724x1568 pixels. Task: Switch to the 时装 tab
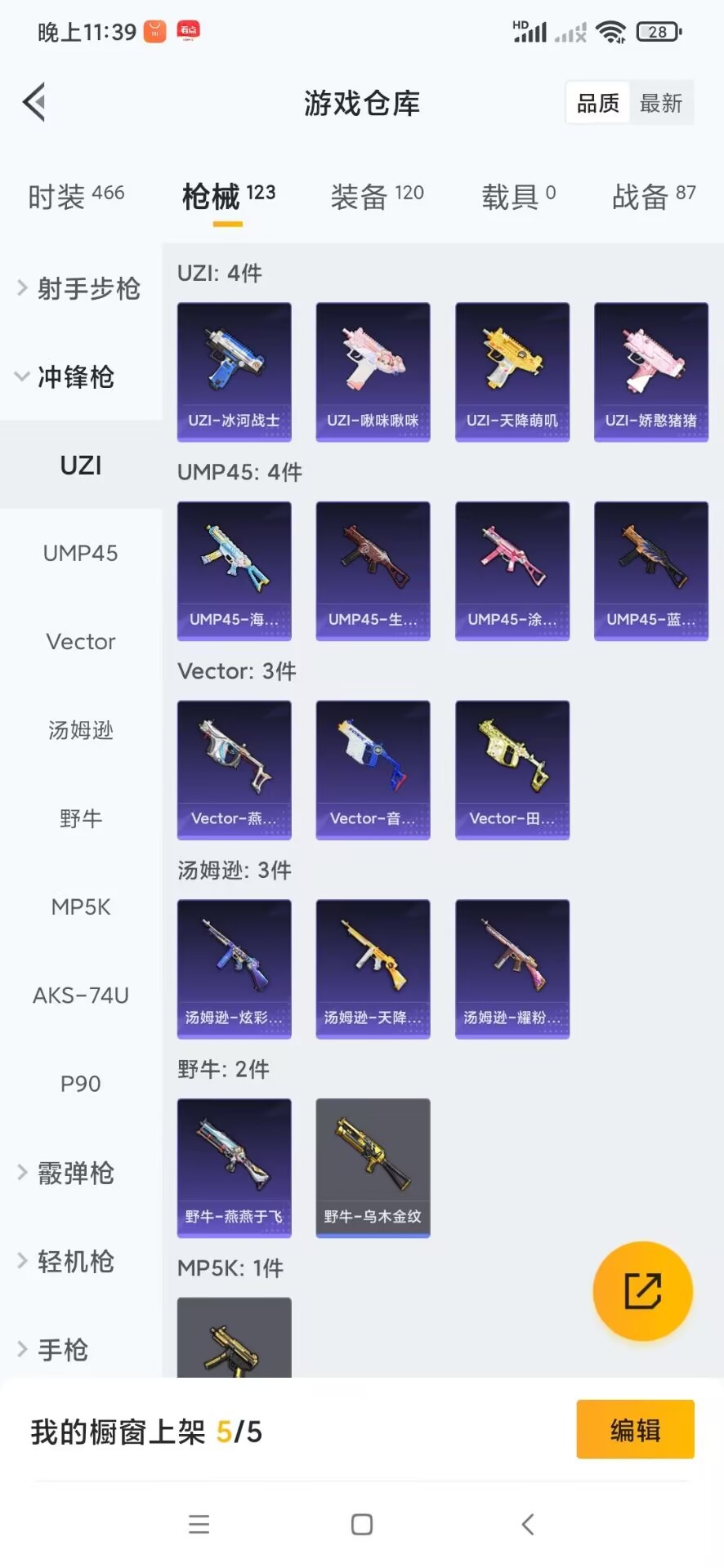[76, 196]
